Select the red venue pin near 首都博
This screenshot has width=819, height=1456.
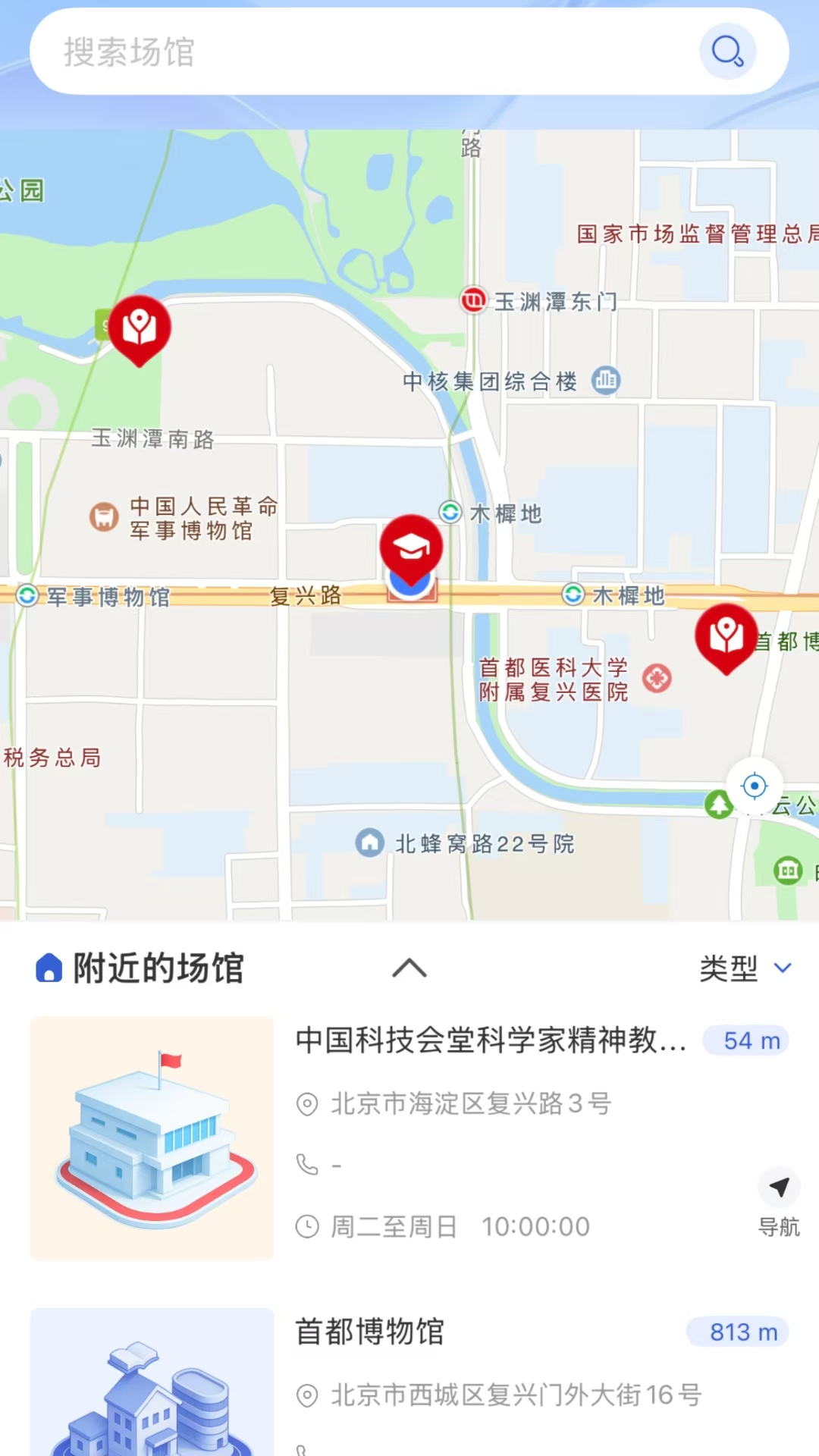pos(726,635)
